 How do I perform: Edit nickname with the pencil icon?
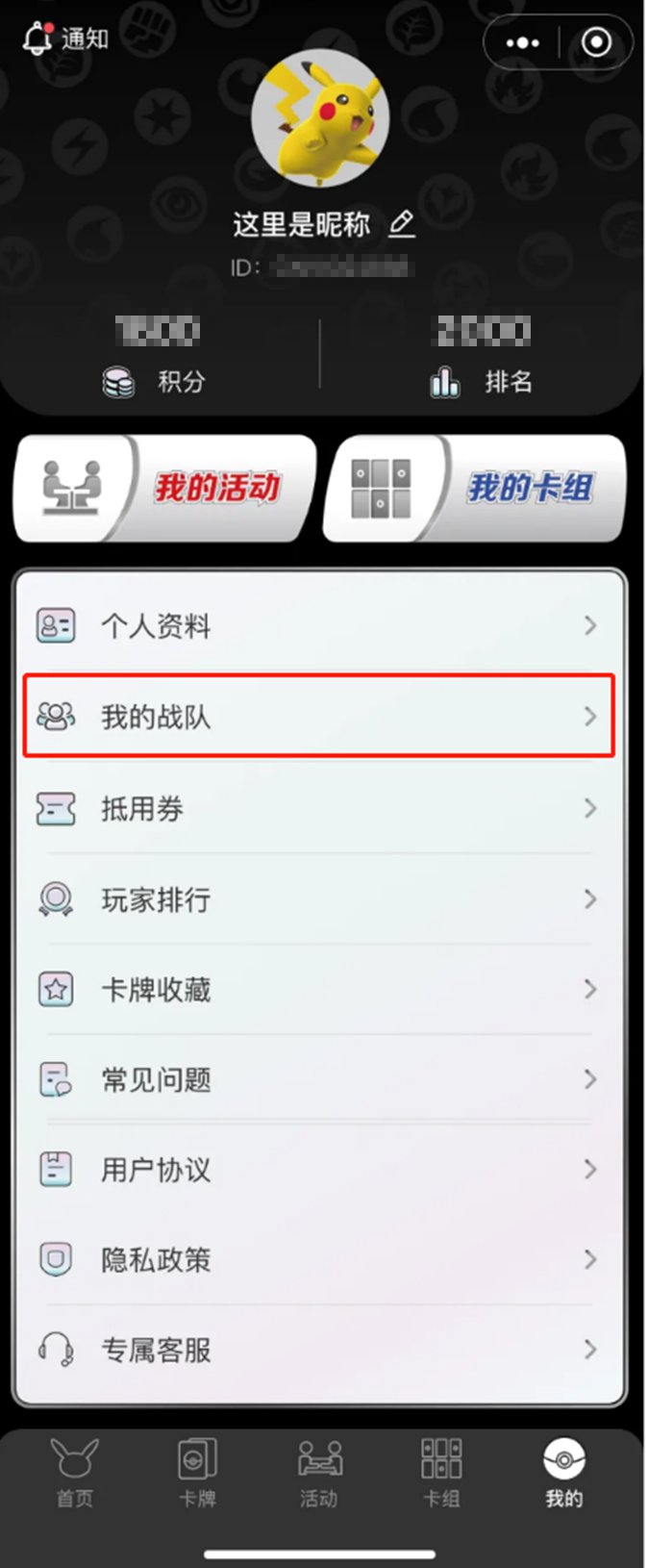(402, 224)
